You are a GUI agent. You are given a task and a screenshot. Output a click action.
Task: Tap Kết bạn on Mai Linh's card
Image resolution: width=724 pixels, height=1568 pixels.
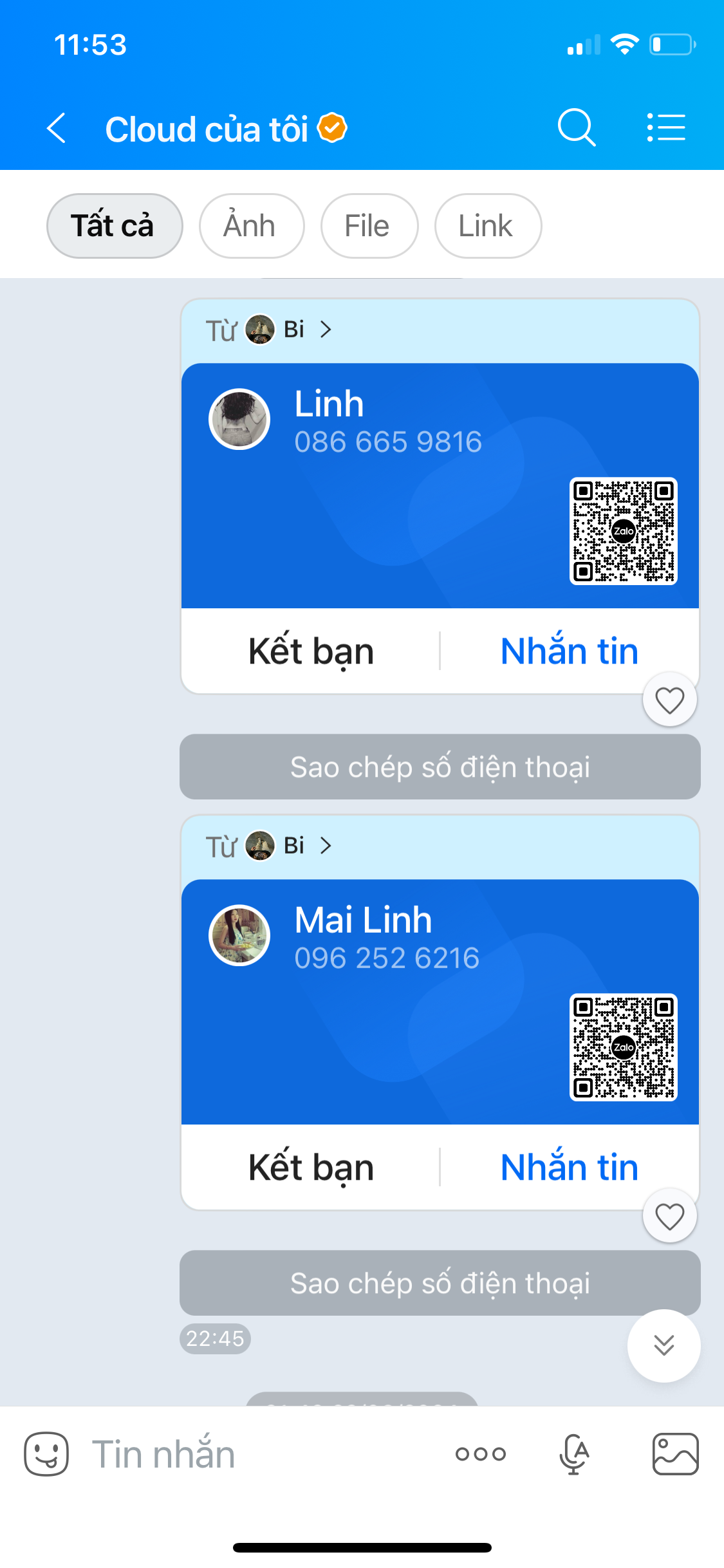click(311, 1168)
